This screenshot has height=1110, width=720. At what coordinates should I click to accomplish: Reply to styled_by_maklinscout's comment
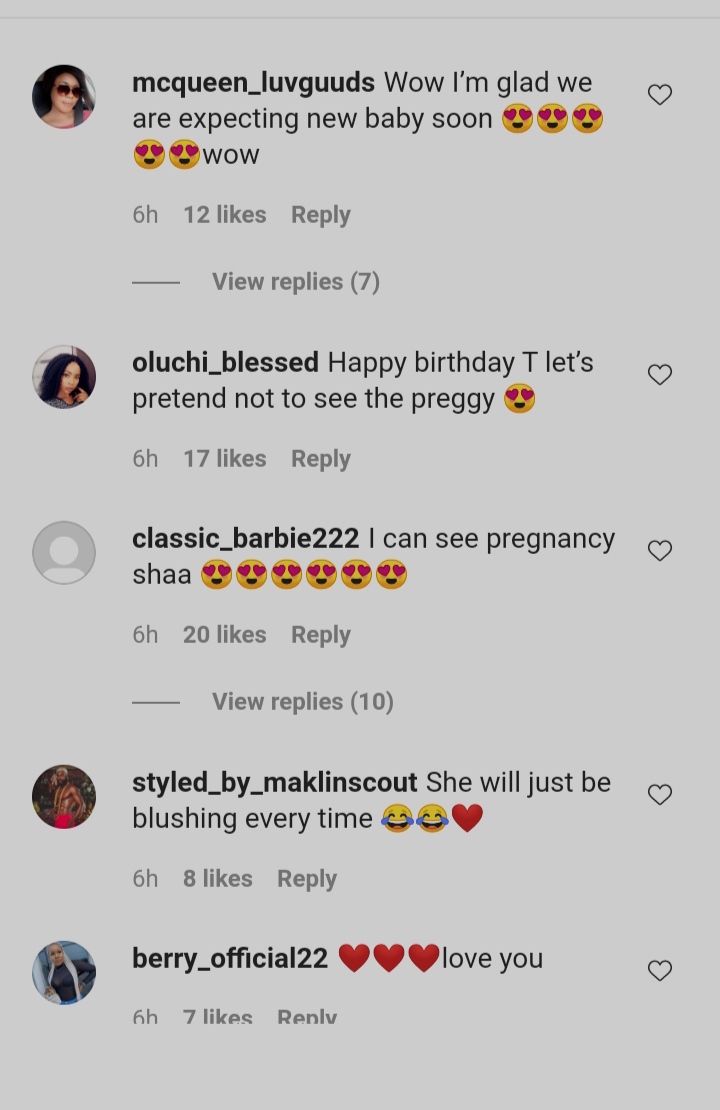(x=306, y=879)
